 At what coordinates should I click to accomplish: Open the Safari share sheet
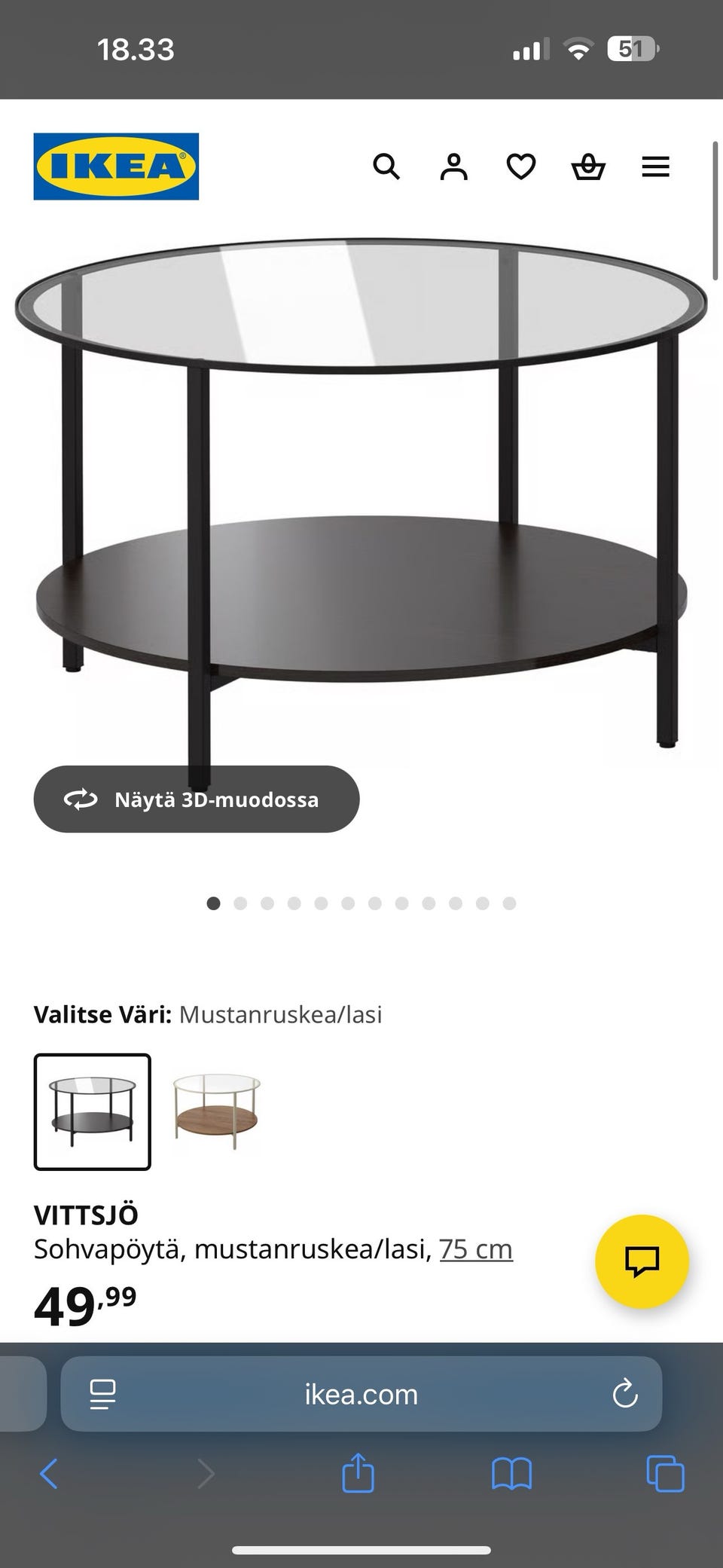[358, 1475]
